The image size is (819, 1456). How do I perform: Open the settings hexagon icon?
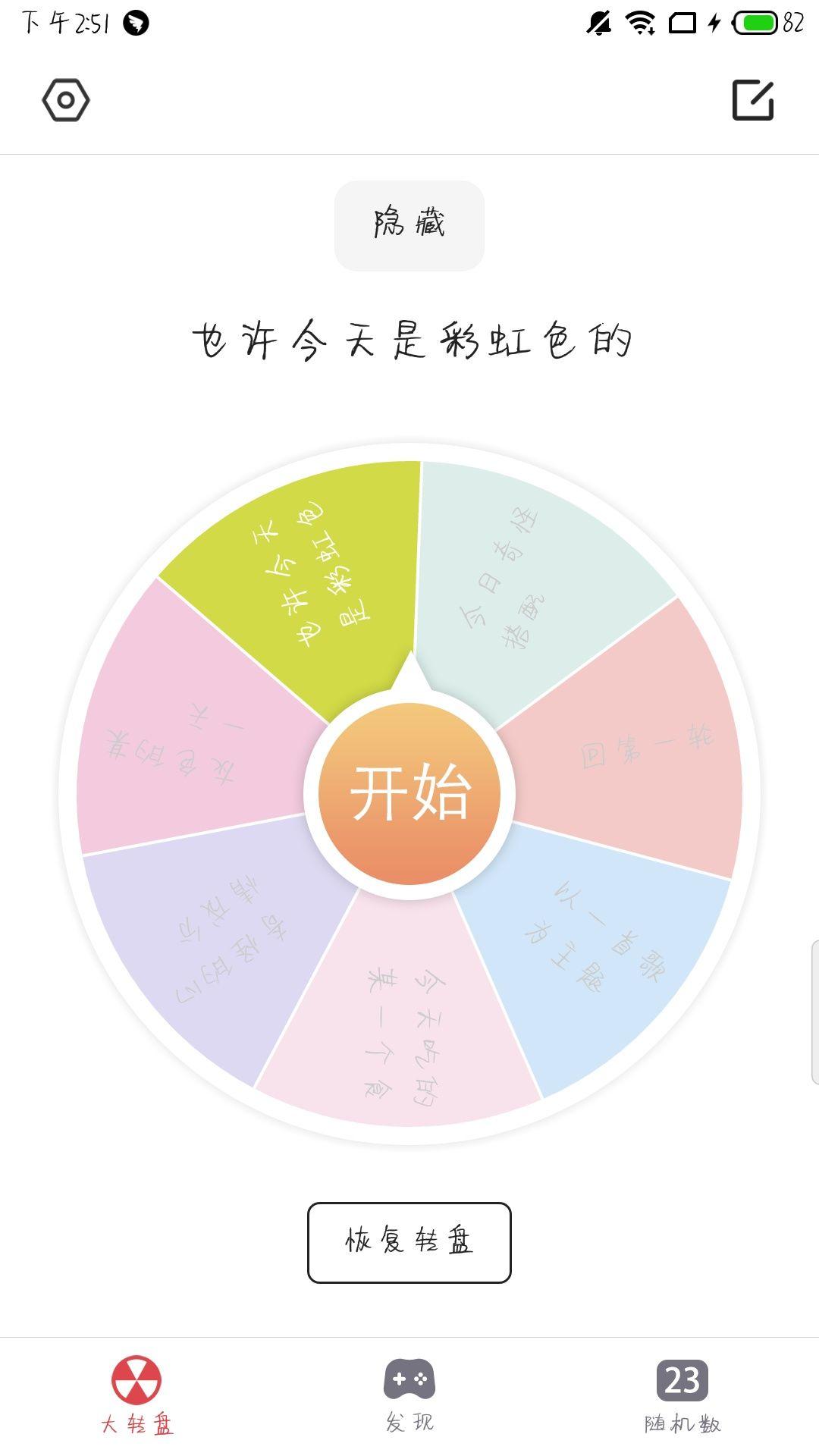click(x=66, y=100)
